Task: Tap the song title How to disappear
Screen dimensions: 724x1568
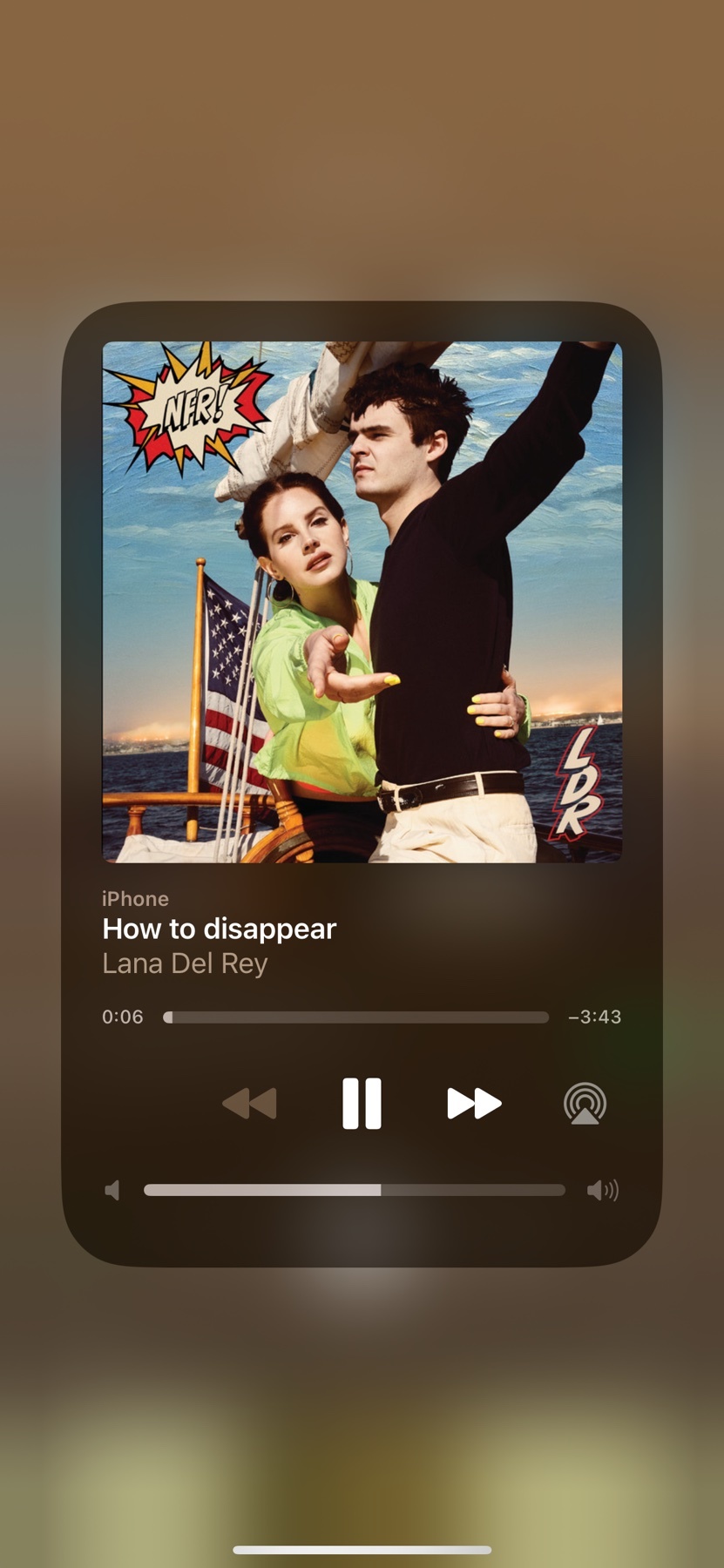Action: click(220, 929)
